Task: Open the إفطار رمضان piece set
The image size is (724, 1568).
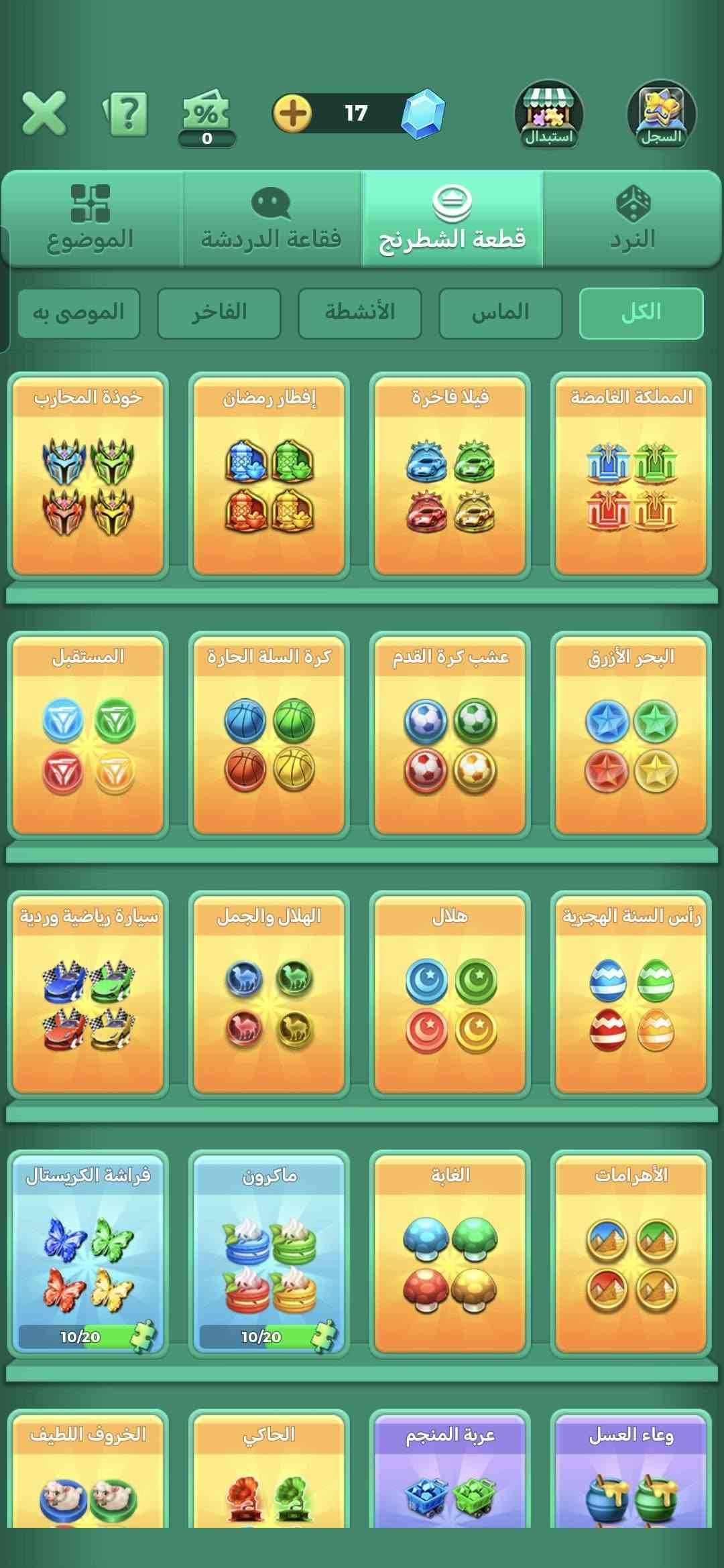Action: 269,476
